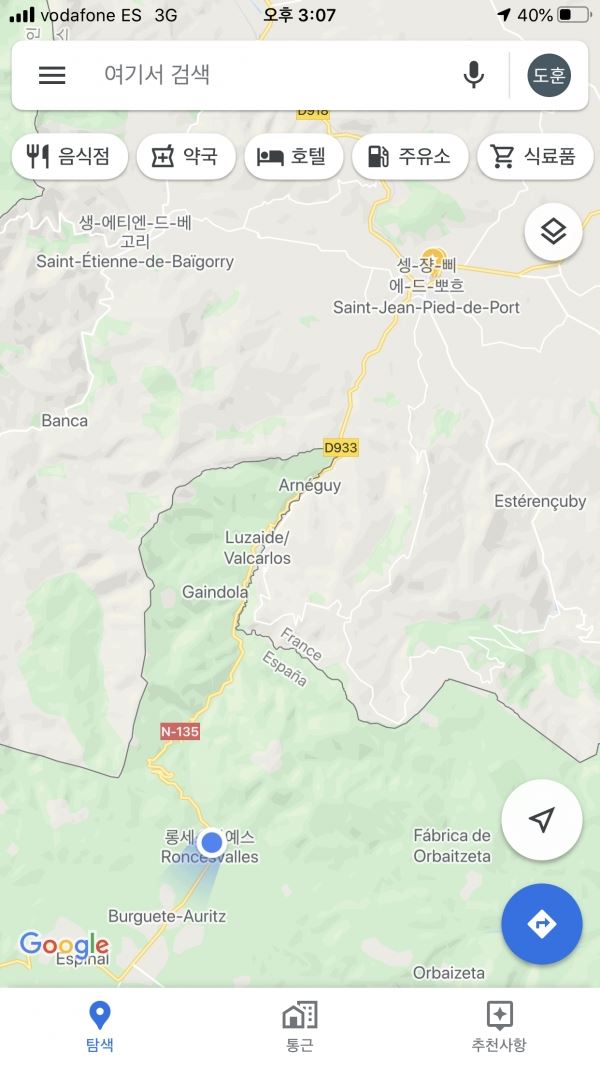
Task: Tap the search field 여기서 검색
Action: pyautogui.click(x=270, y=75)
